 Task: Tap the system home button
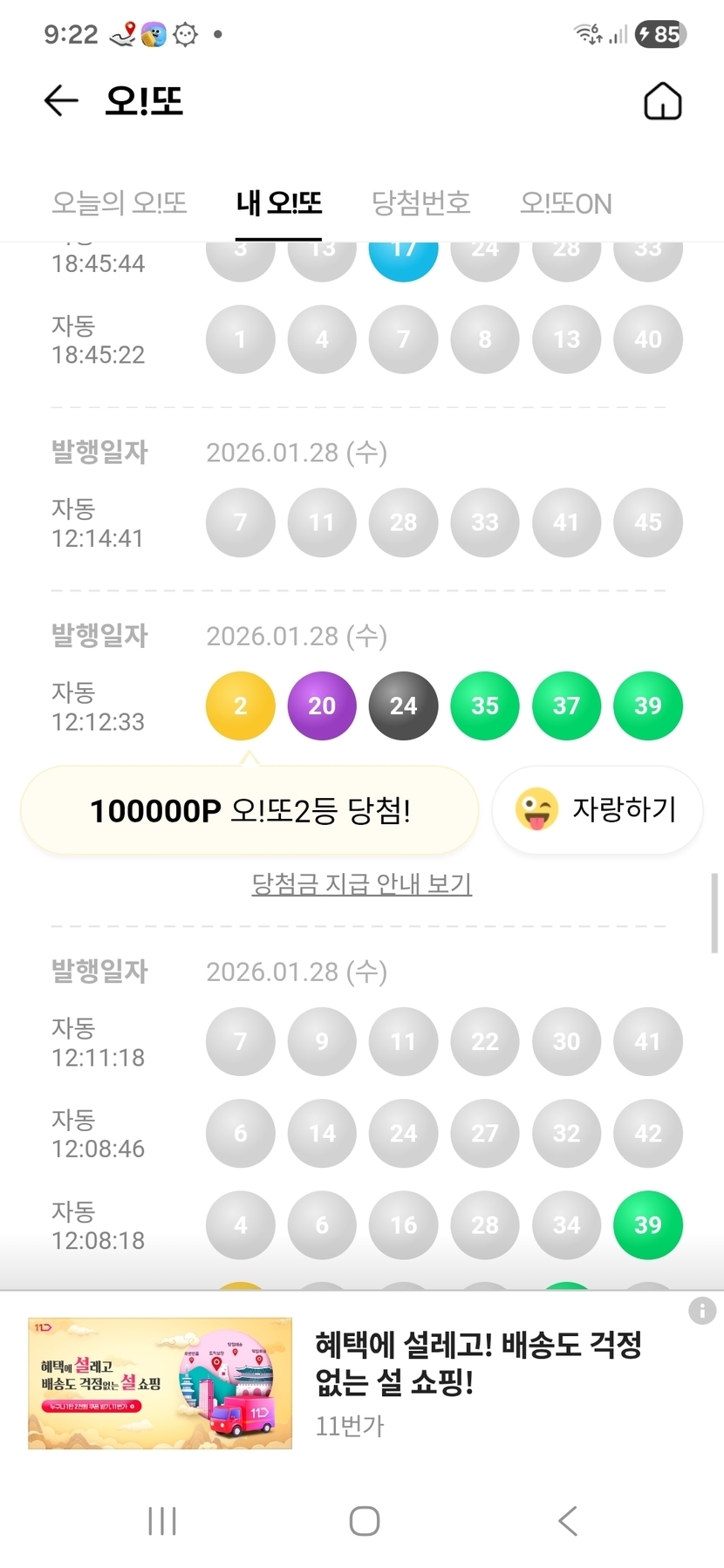[x=364, y=1521]
